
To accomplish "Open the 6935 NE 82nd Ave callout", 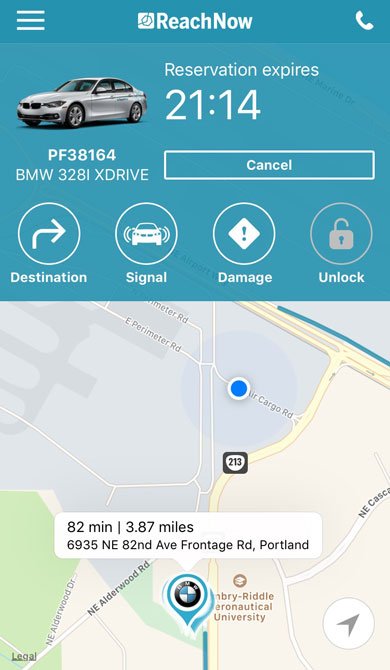I will (188, 535).
